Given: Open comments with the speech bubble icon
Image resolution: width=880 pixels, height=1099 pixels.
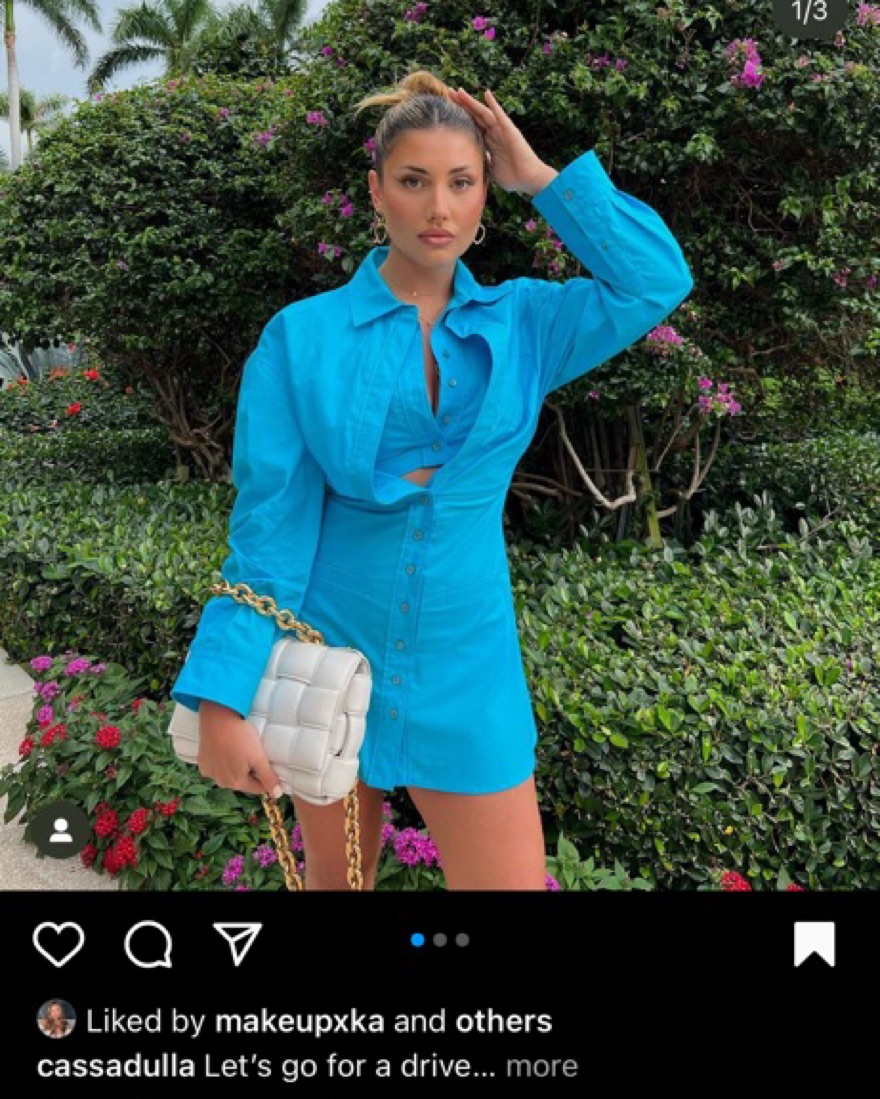Looking at the screenshot, I should coord(148,944).
